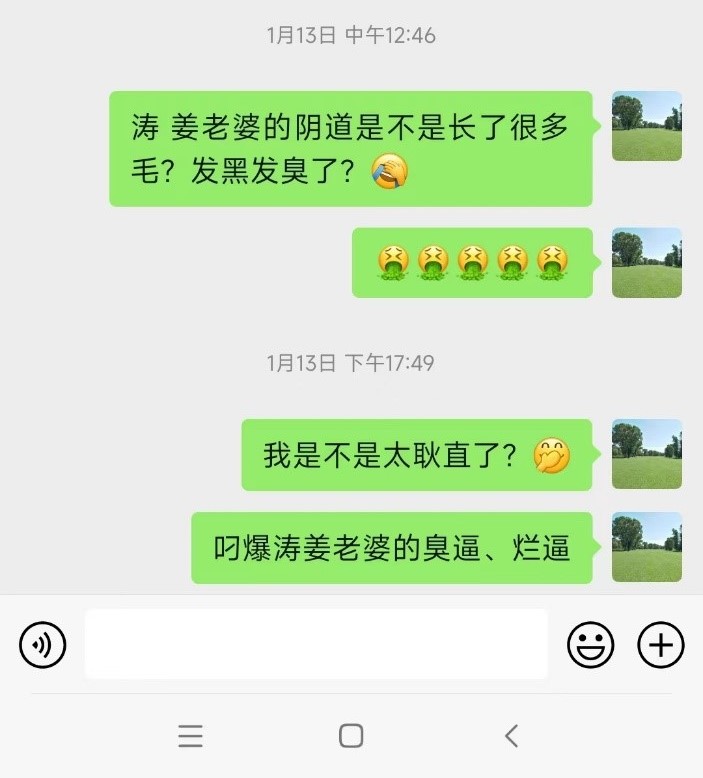Go back using the system back button
The height and width of the screenshot is (778, 703).
[511, 737]
